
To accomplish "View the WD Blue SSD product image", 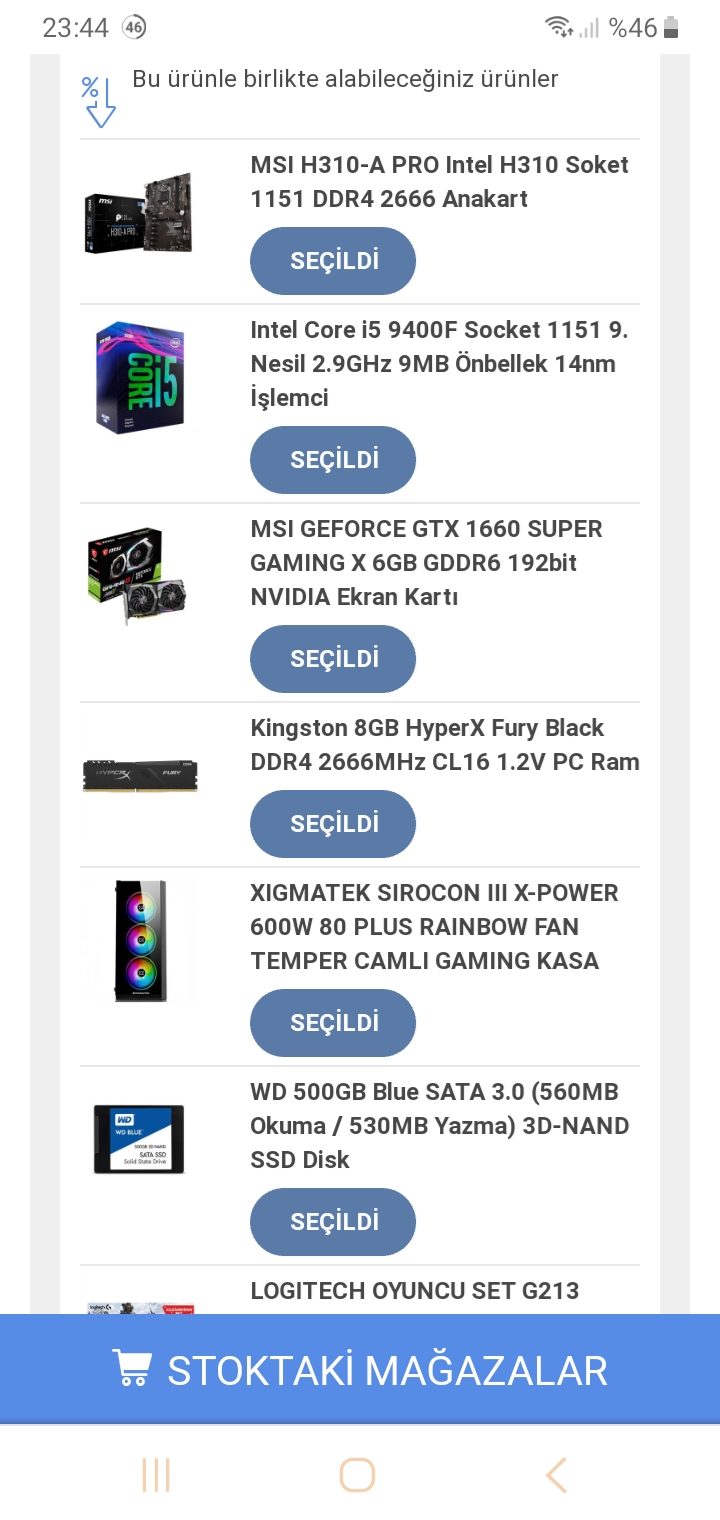I will pos(140,1139).
